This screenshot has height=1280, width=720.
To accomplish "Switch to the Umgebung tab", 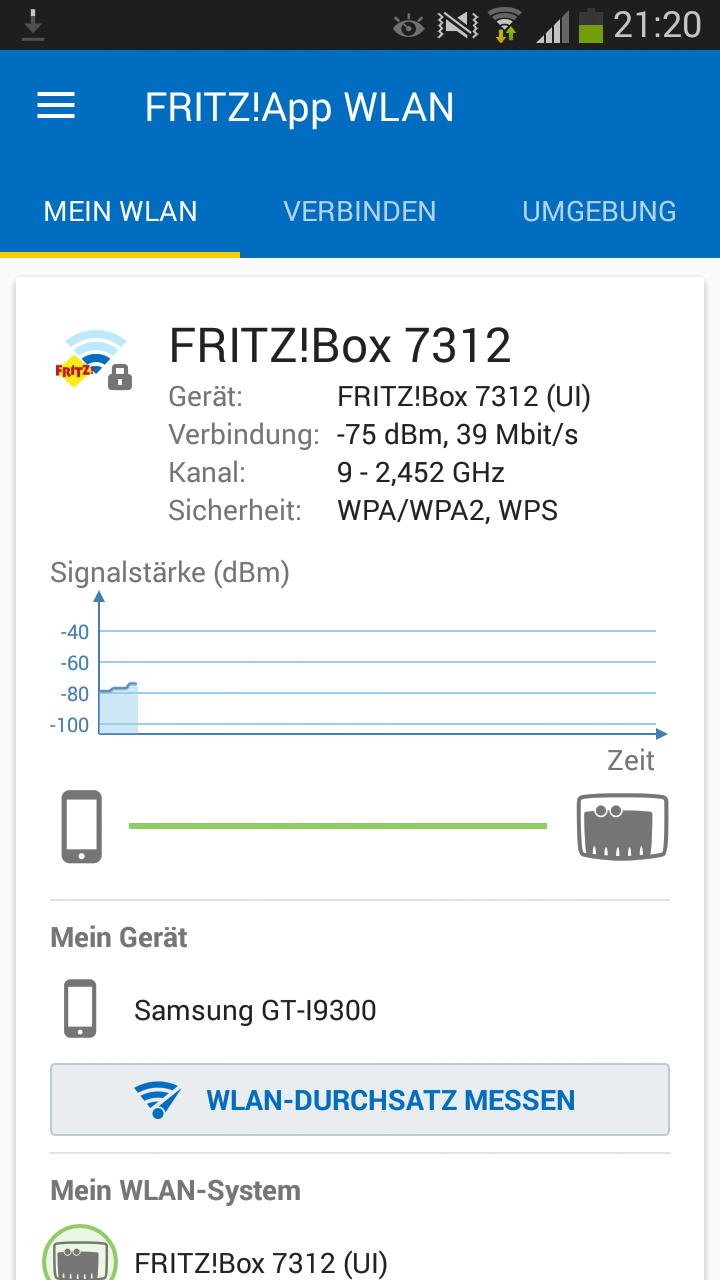I will coord(600,211).
